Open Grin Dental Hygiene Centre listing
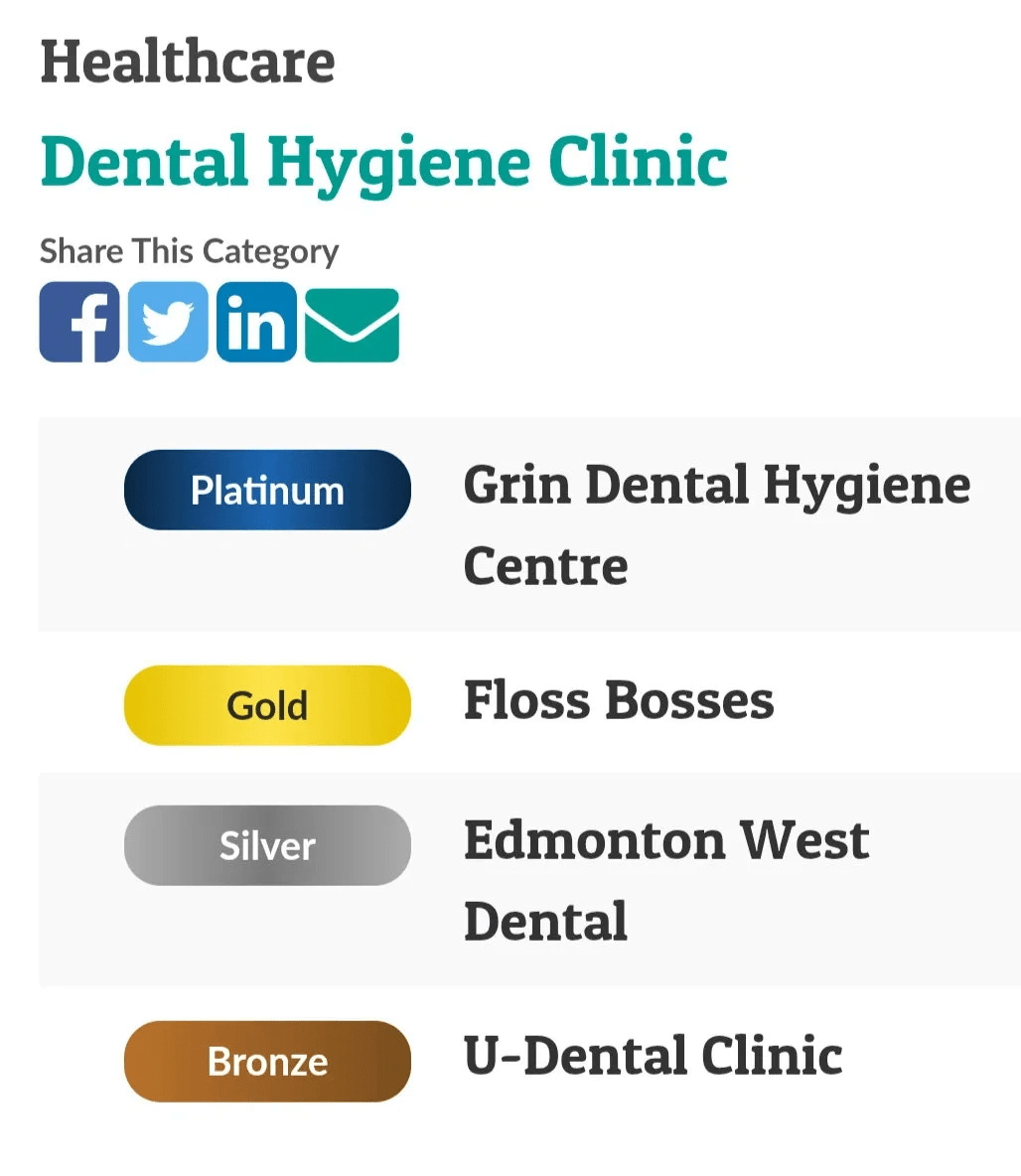 [715, 524]
